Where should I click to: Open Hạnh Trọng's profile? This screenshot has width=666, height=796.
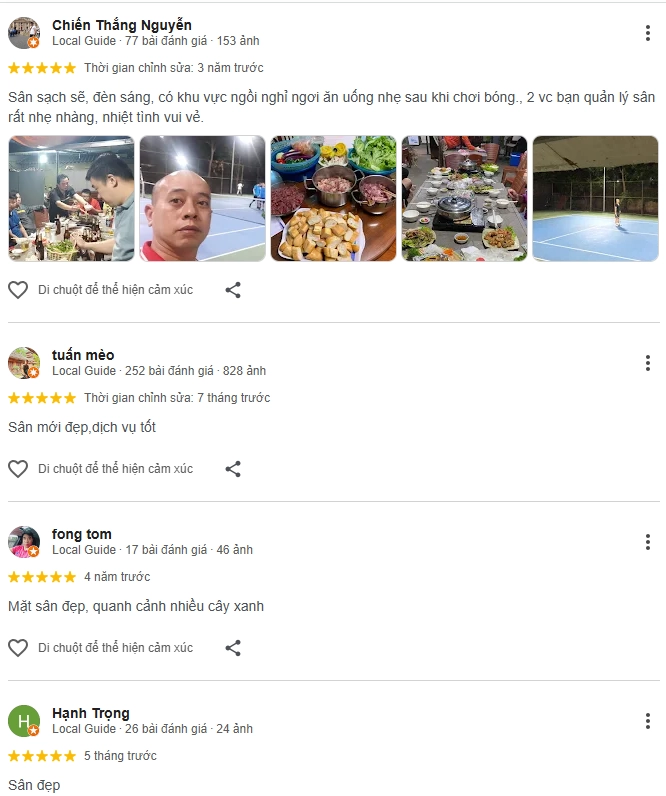point(91,713)
